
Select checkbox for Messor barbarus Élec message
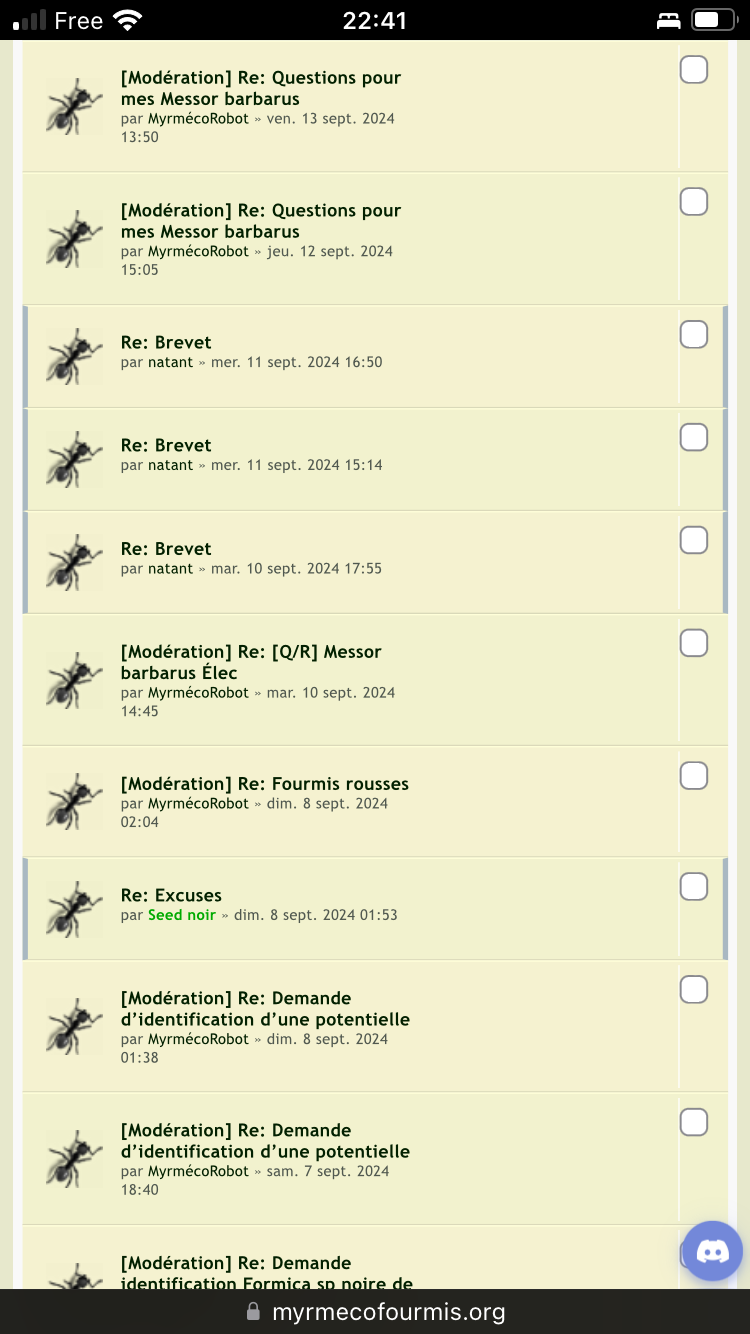pyautogui.click(x=693, y=643)
